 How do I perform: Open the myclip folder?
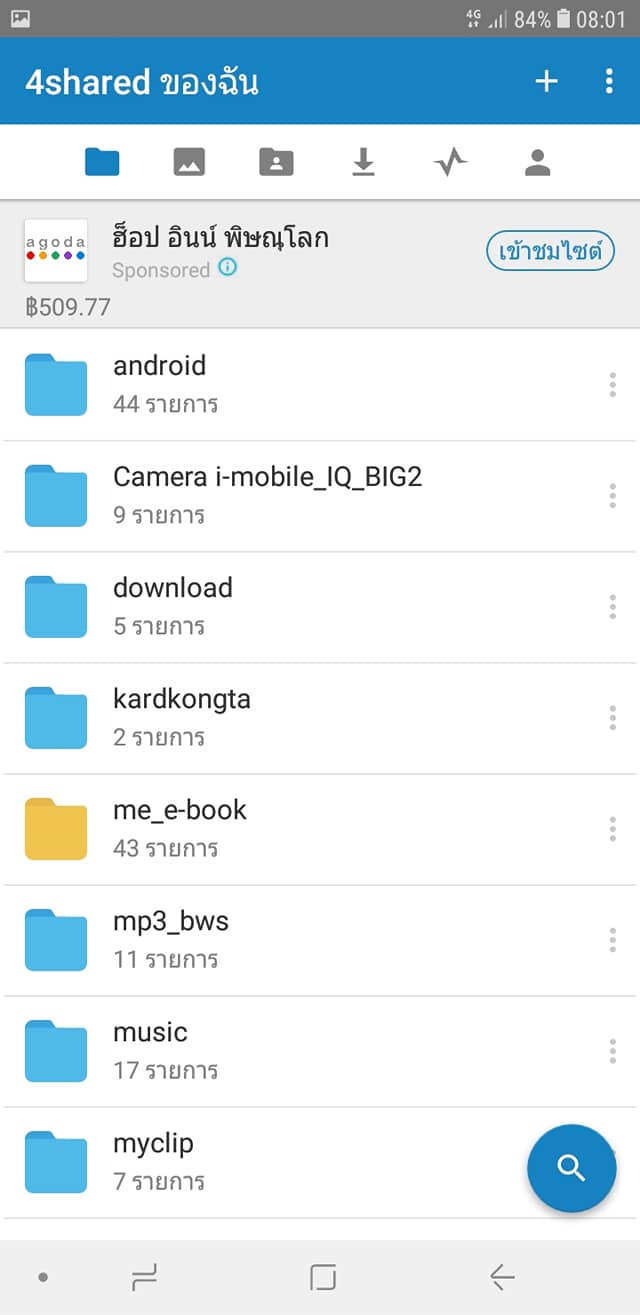pyautogui.click(x=153, y=1162)
